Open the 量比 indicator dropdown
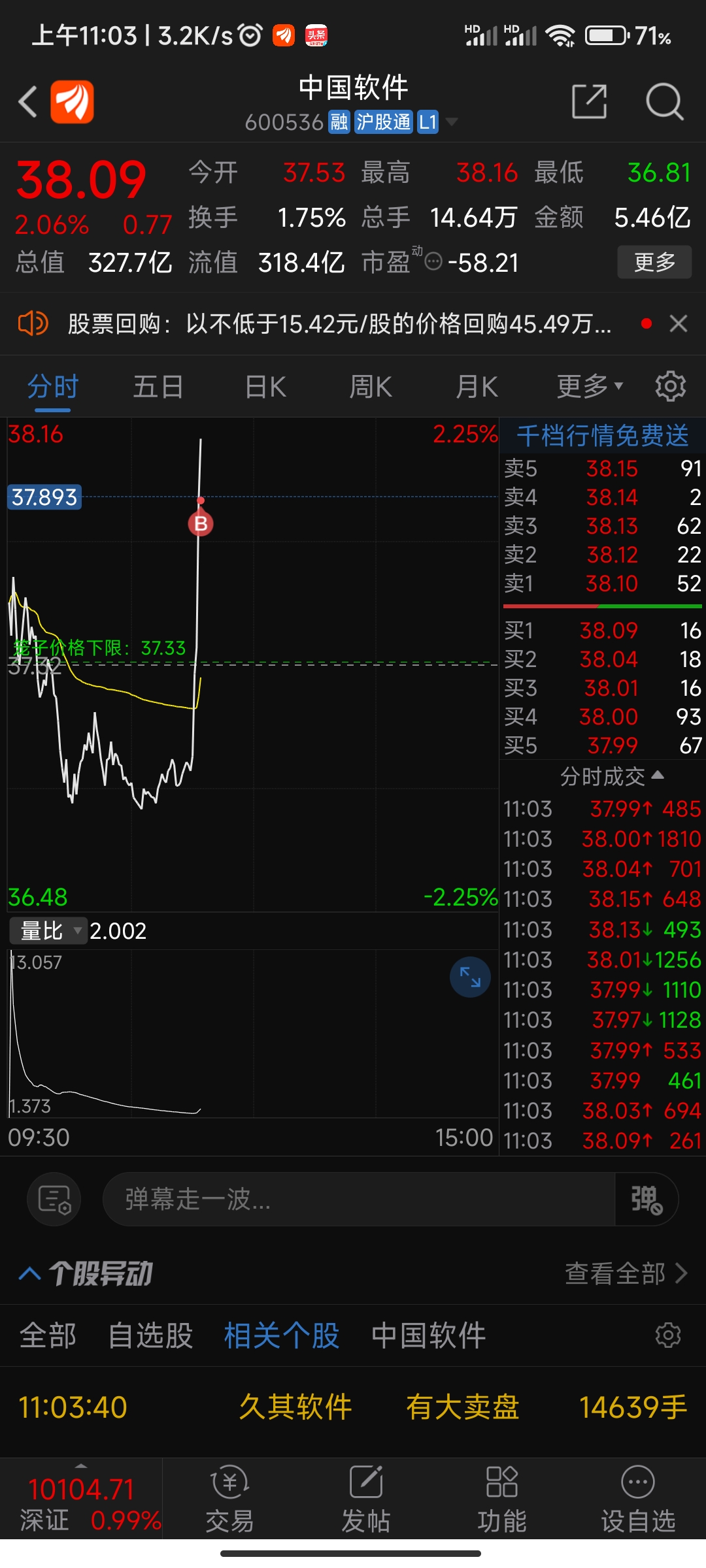The height and width of the screenshot is (1568, 706). pos(49,930)
